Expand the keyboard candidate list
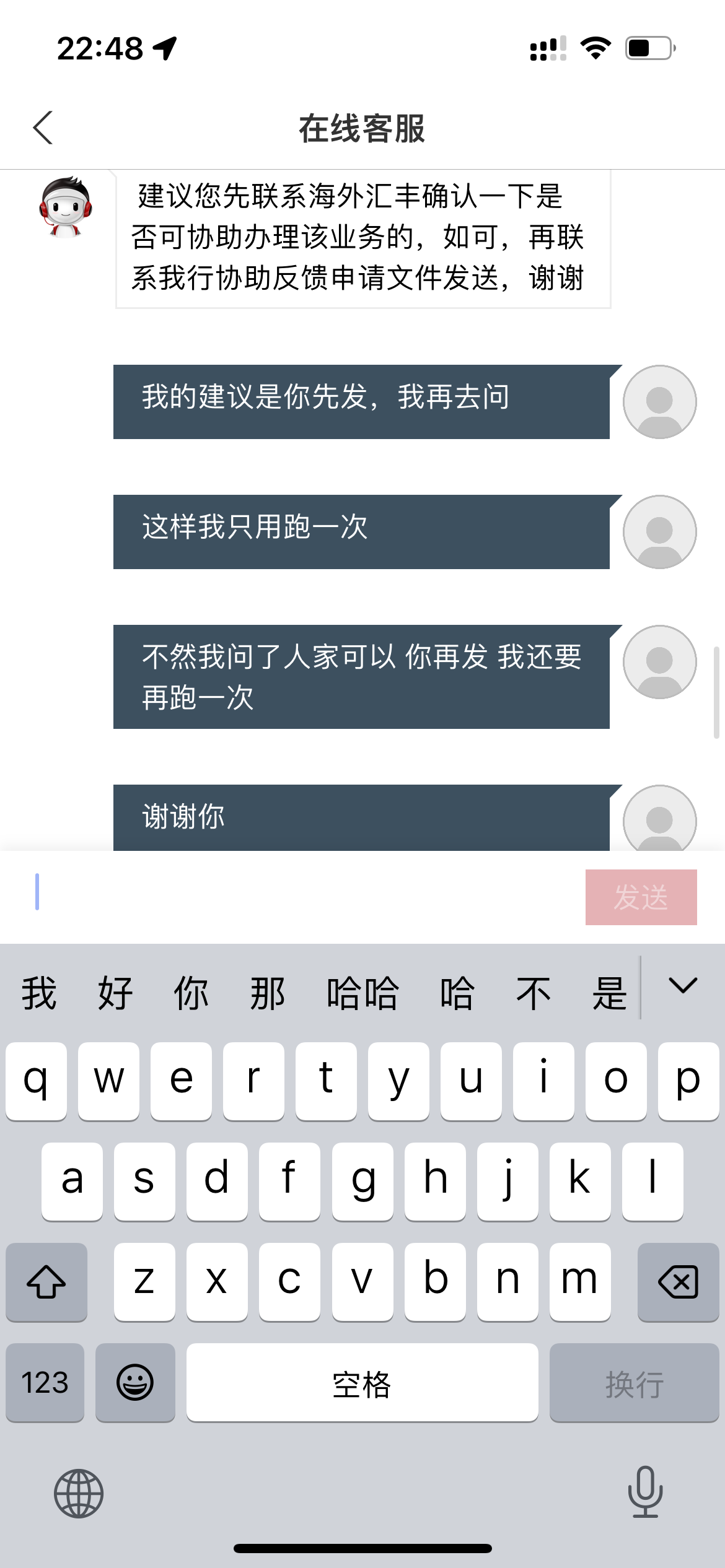725x1568 pixels. (683, 986)
